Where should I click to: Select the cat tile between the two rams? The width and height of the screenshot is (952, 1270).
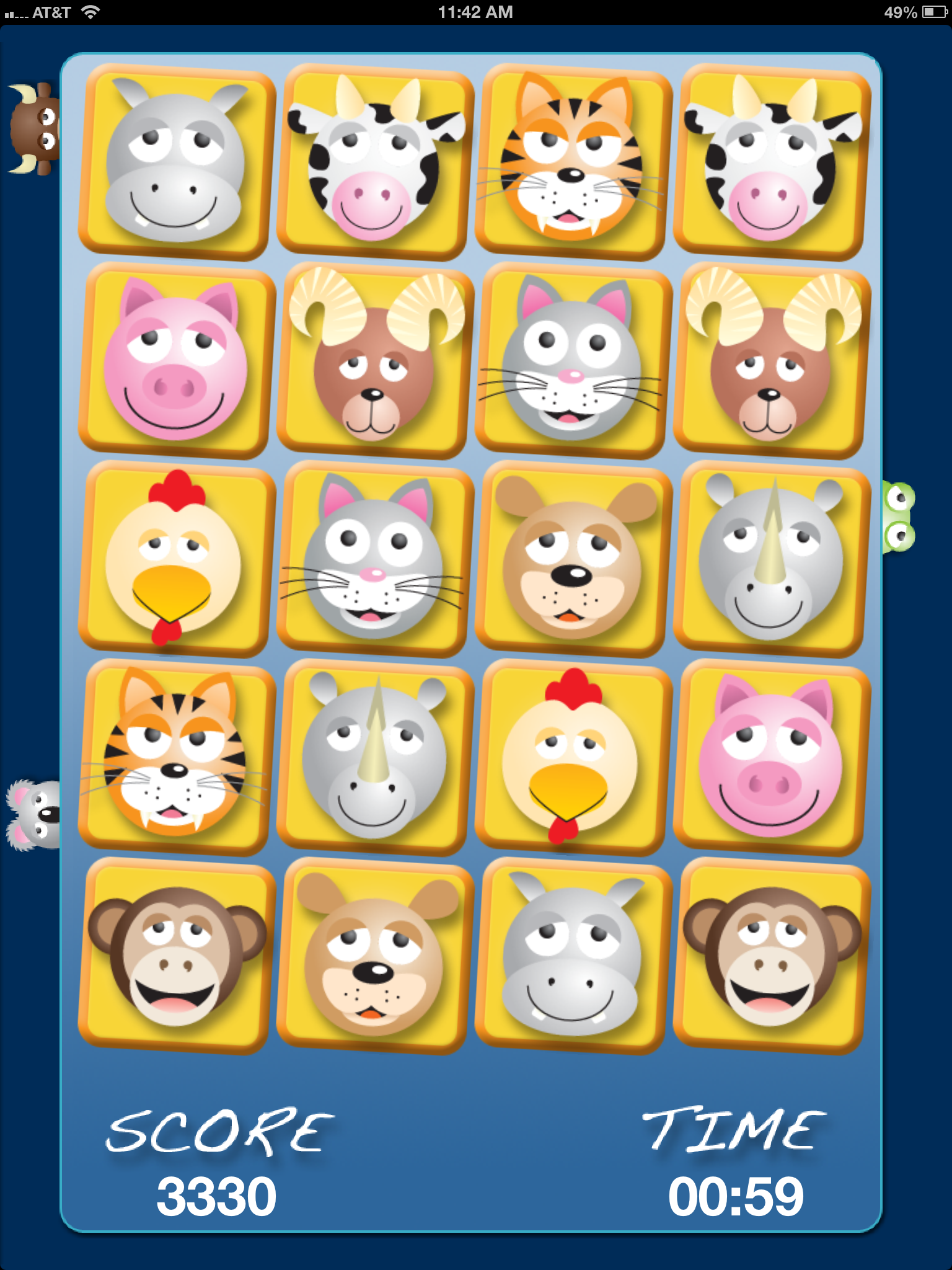tap(573, 361)
